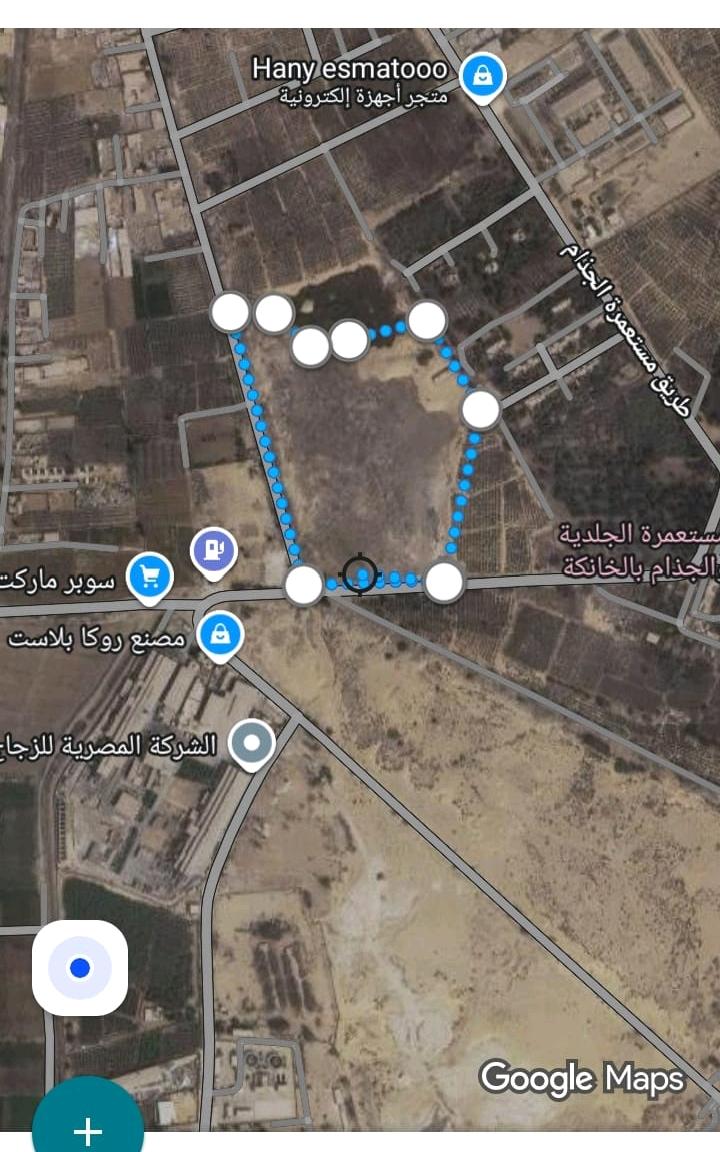Screen dimensions: 720x1152
Task: Open the مصنع روكا بلاست marker
Action: (x=220, y=634)
